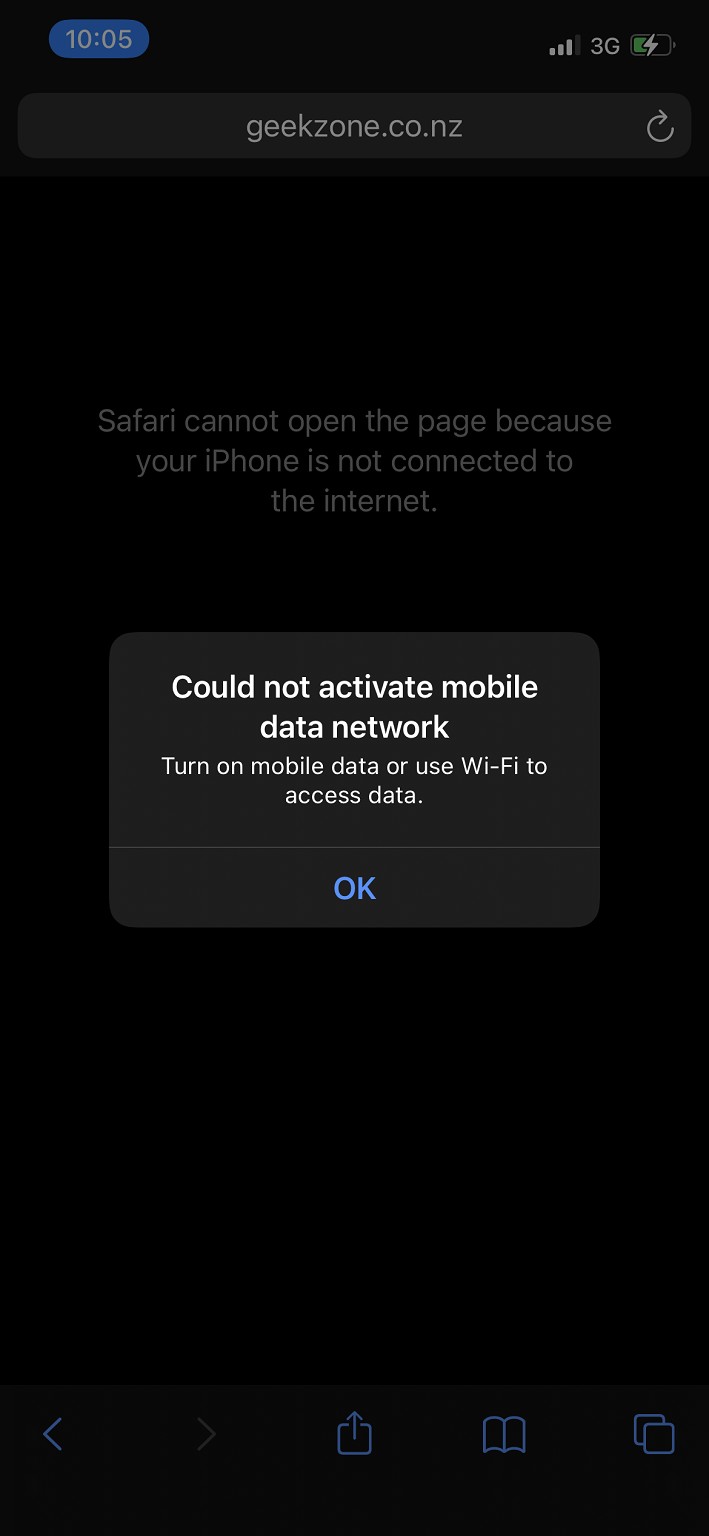Screen dimensions: 709x1536
Task: Reload the geekzone.co.nz page
Action: [x=659, y=127]
